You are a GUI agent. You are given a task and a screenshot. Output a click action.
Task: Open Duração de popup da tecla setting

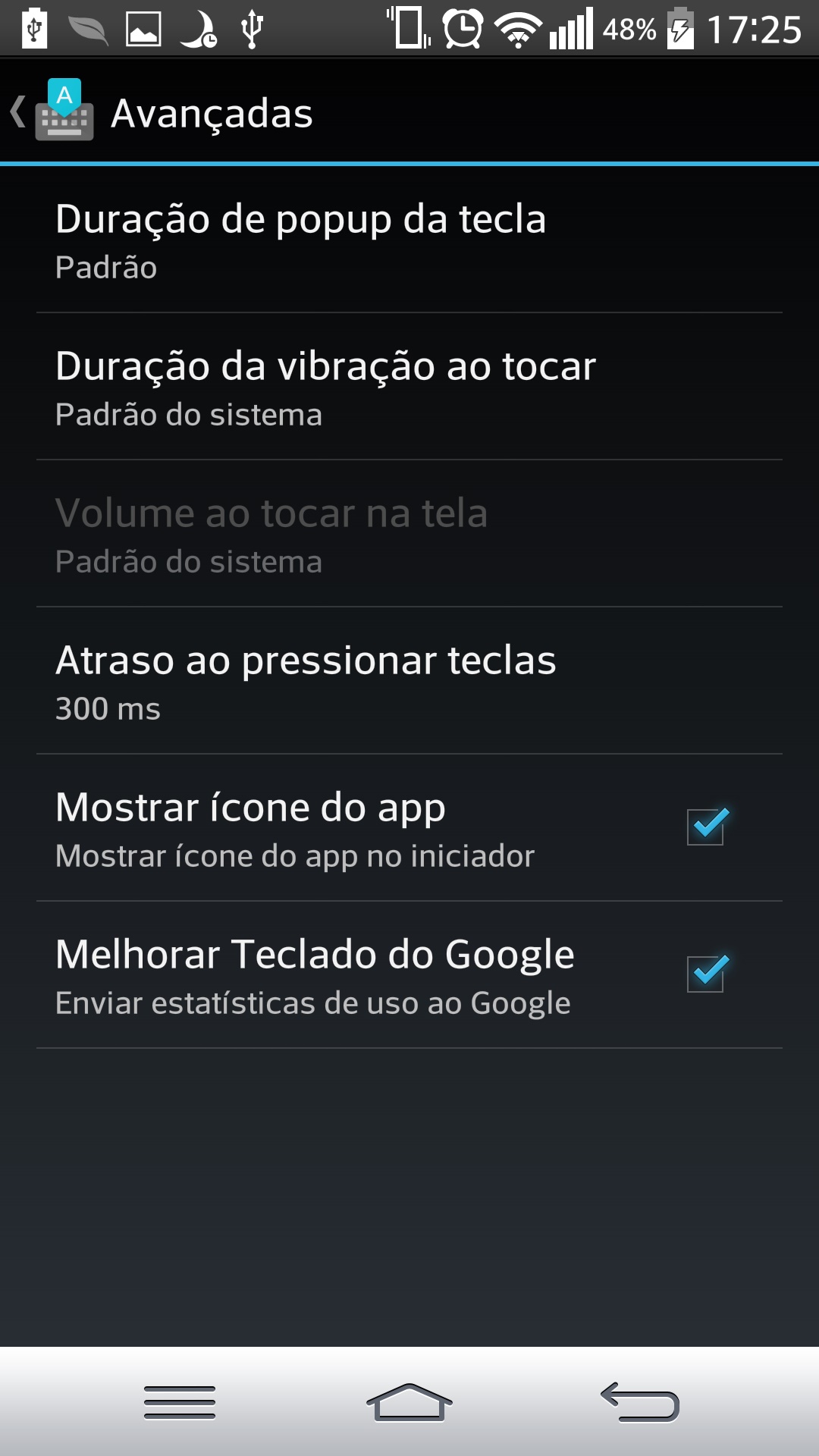click(409, 239)
